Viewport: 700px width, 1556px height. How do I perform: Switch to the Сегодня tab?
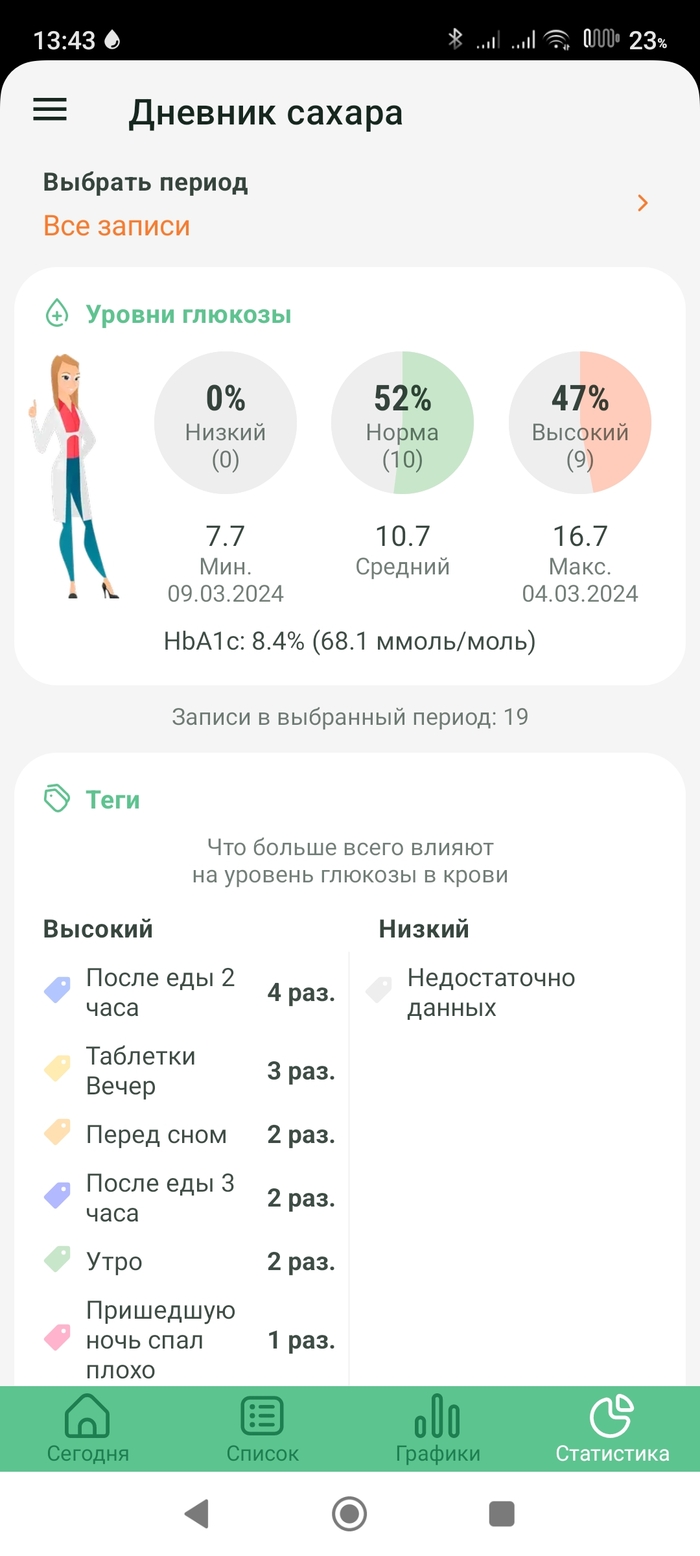87,1429
